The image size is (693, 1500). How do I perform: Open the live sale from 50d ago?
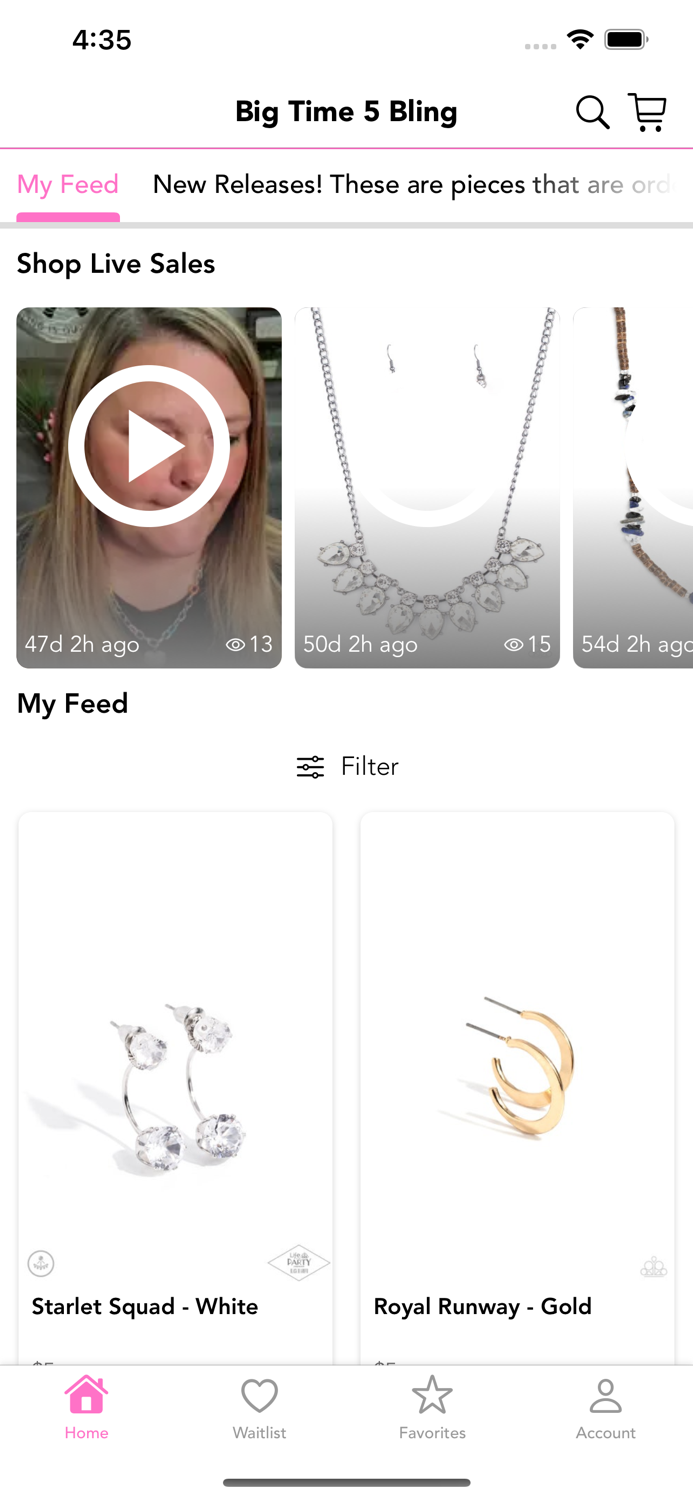tap(427, 487)
